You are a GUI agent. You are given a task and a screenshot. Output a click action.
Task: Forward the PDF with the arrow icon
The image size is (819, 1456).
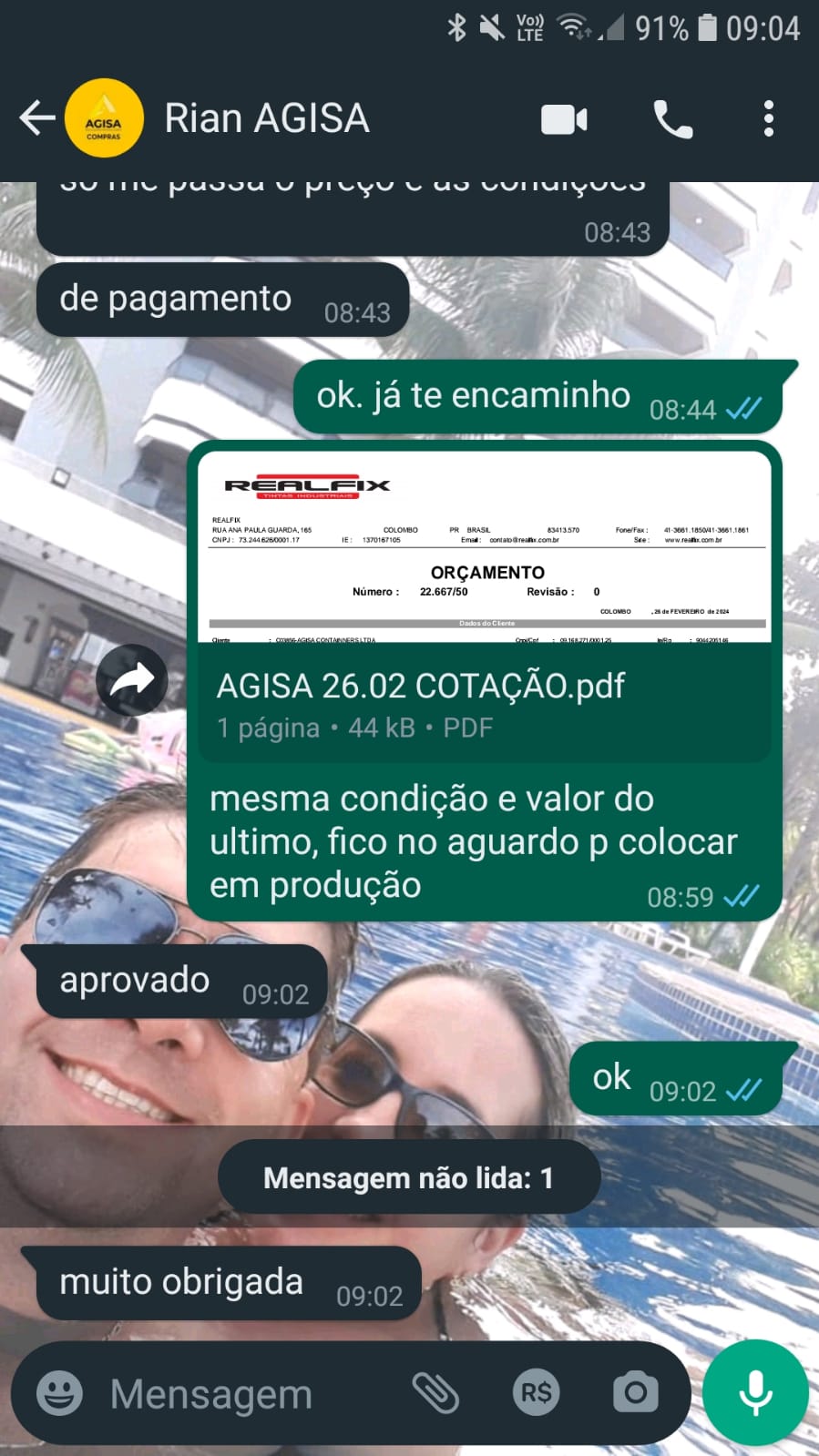coord(132,679)
